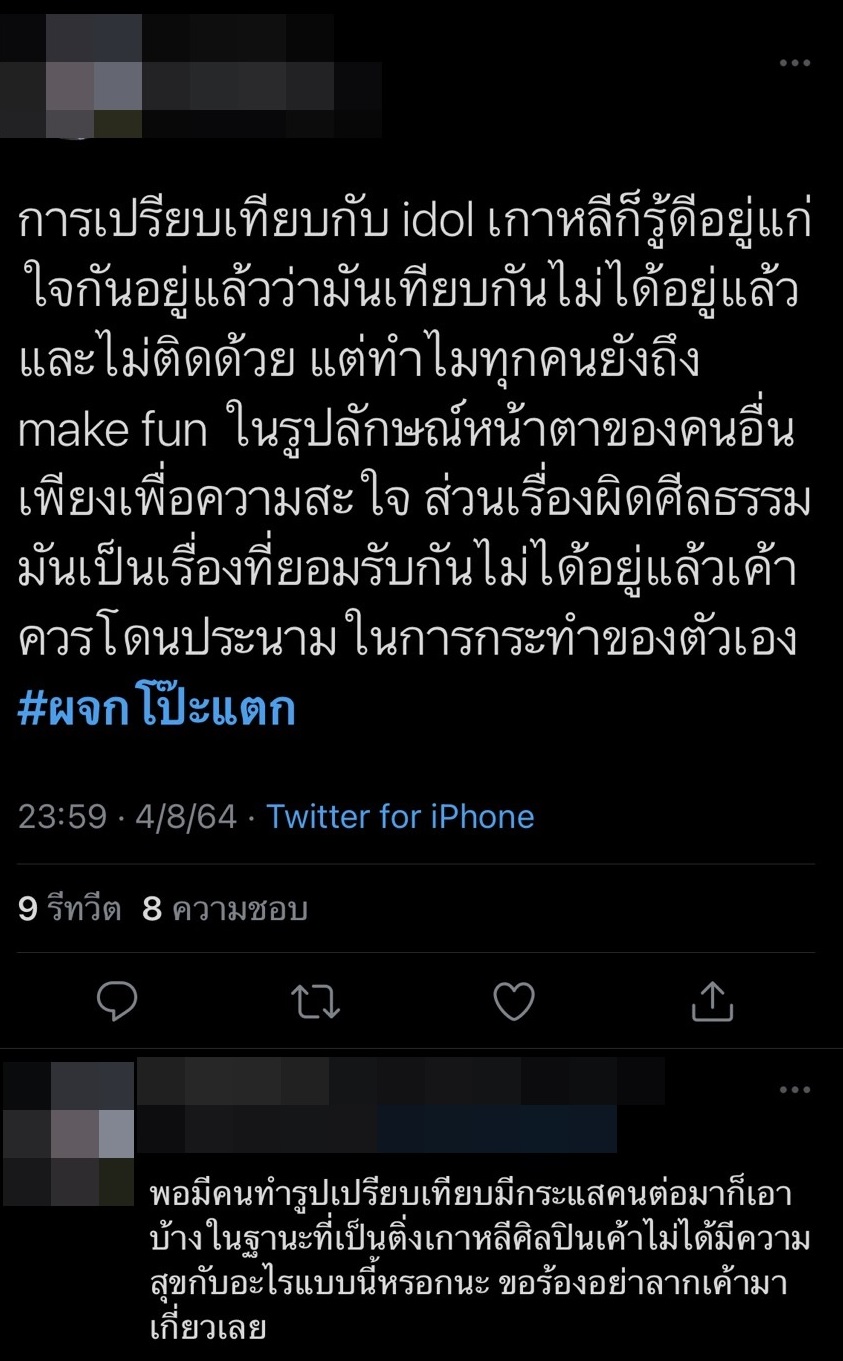Open the reply tweet's overflow menu
The height and width of the screenshot is (1361, 843).
(795, 1090)
